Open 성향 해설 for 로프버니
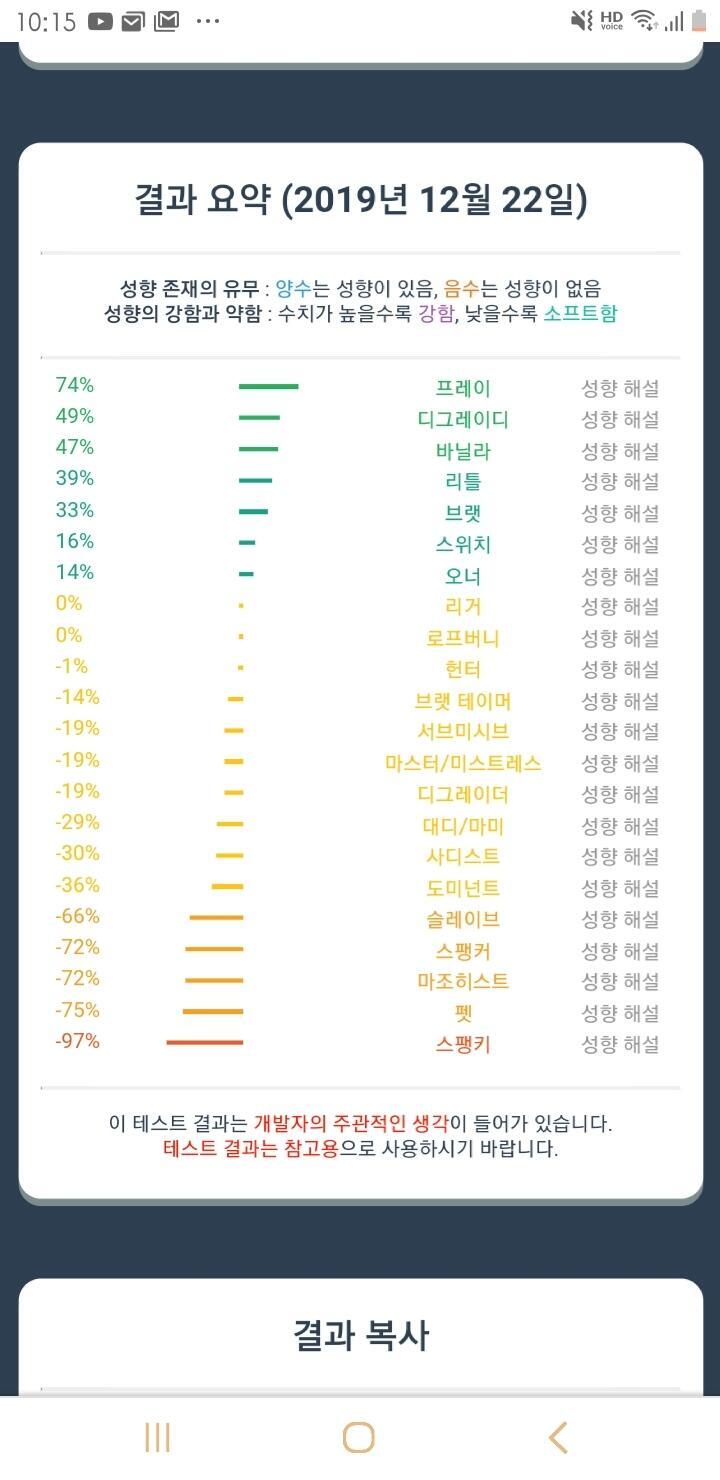720x1480 pixels. 620,638
